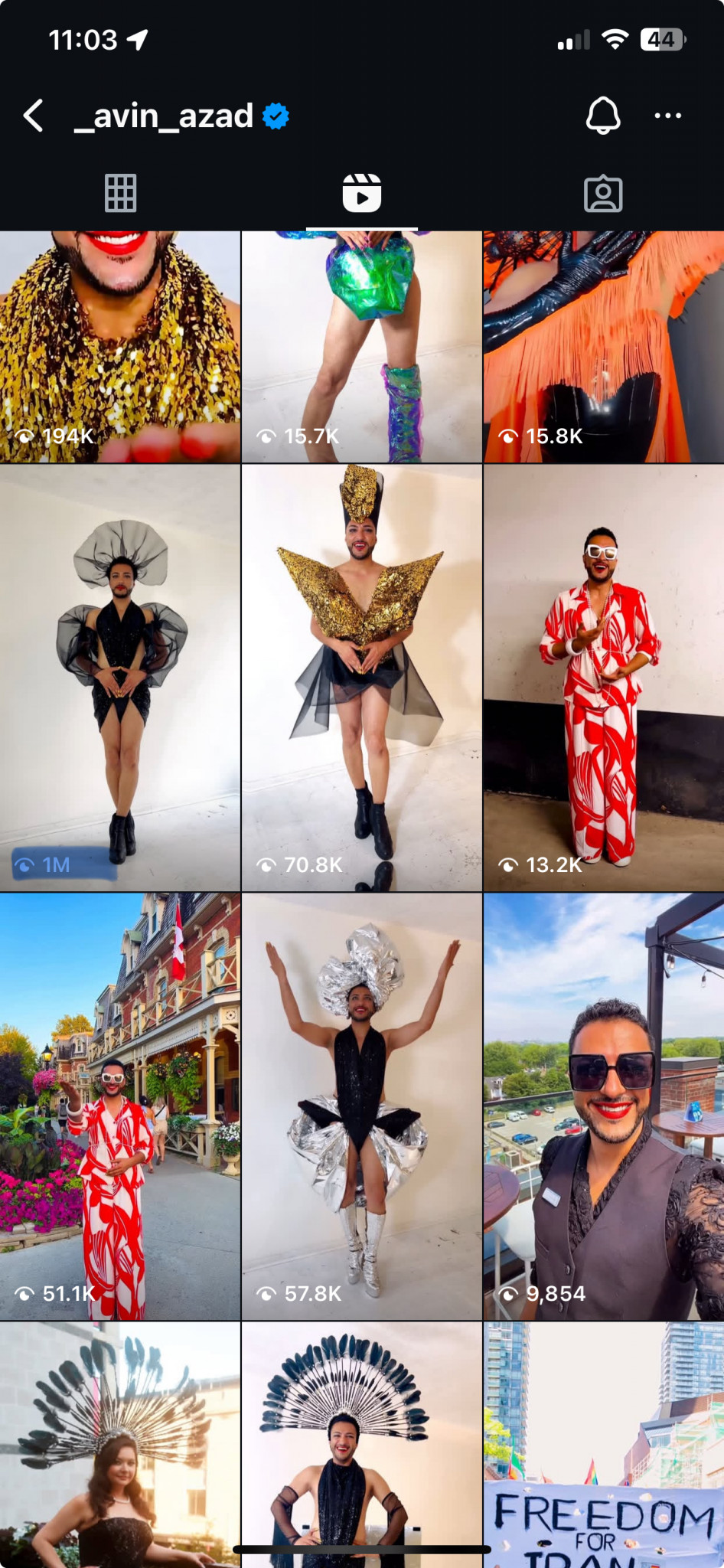The width and height of the screenshot is (724, 1568).
Task: Play the reel with 51.1K views
Action: point(119,1106)
